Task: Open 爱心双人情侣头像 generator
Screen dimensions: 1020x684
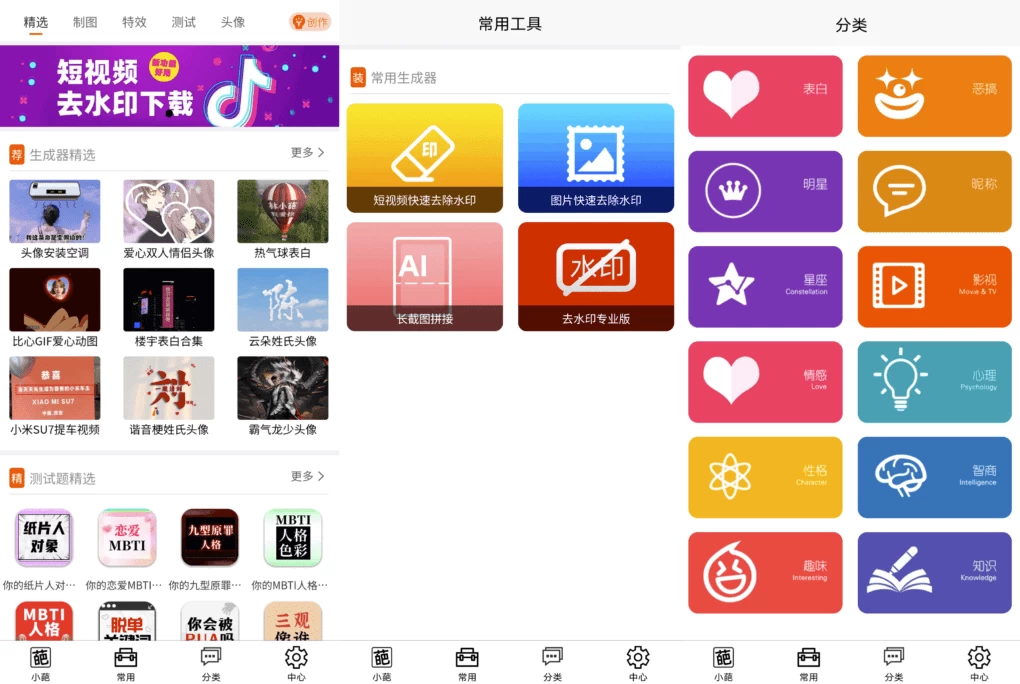Action: tap(168, 218)
